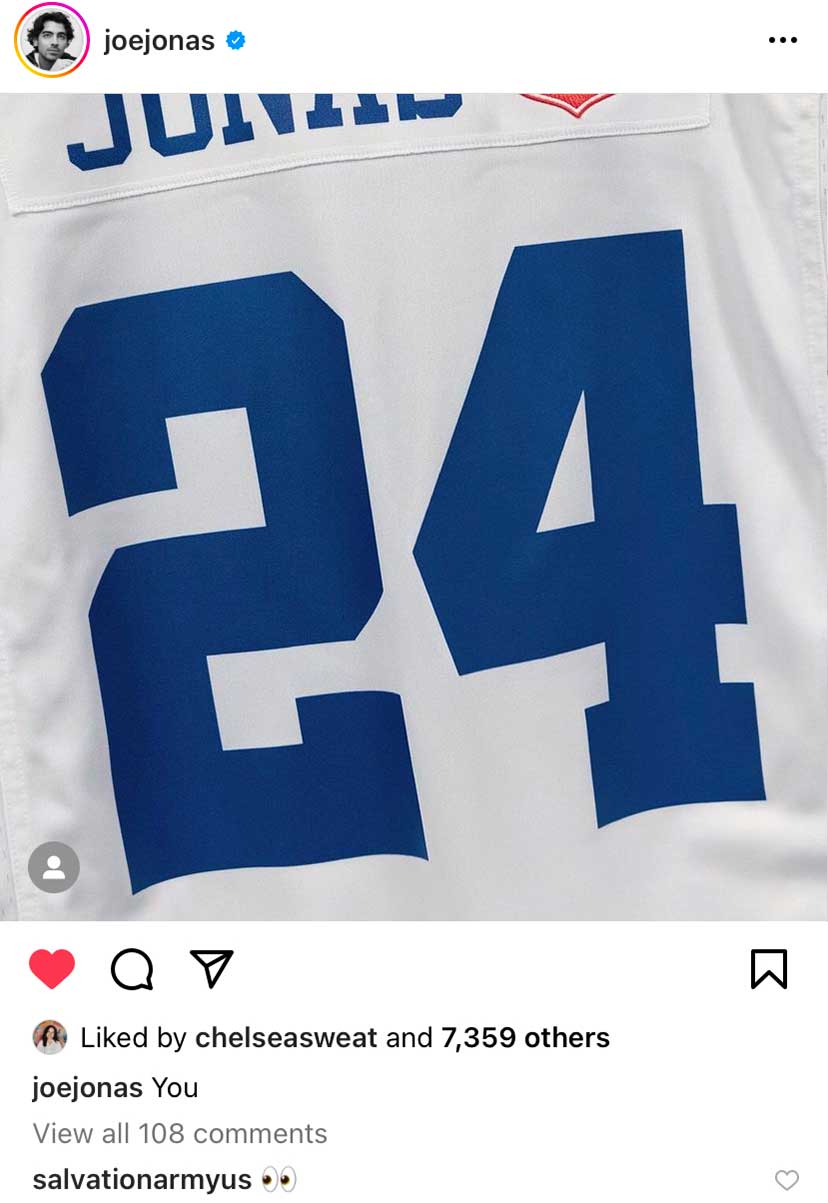Share post via paper plane icon

coord(212,969)
